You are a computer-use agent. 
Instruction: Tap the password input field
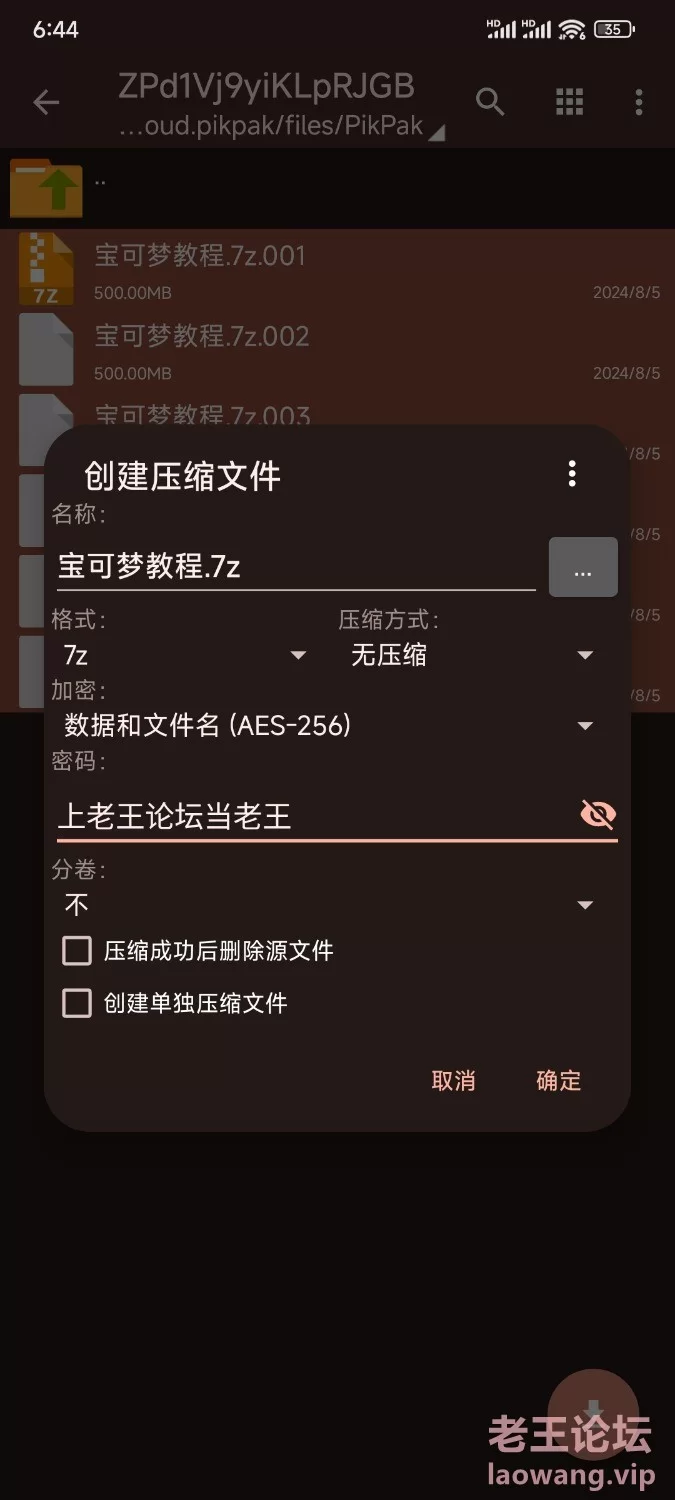click(316, 816)
